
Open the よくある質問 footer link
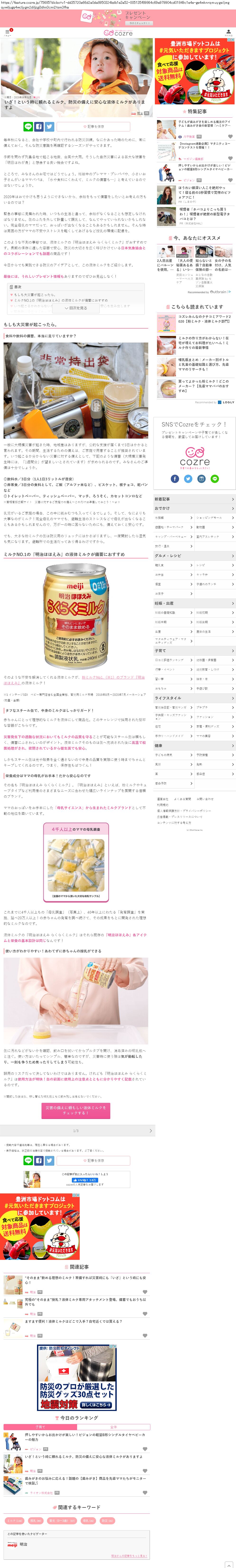click(182, 799)
